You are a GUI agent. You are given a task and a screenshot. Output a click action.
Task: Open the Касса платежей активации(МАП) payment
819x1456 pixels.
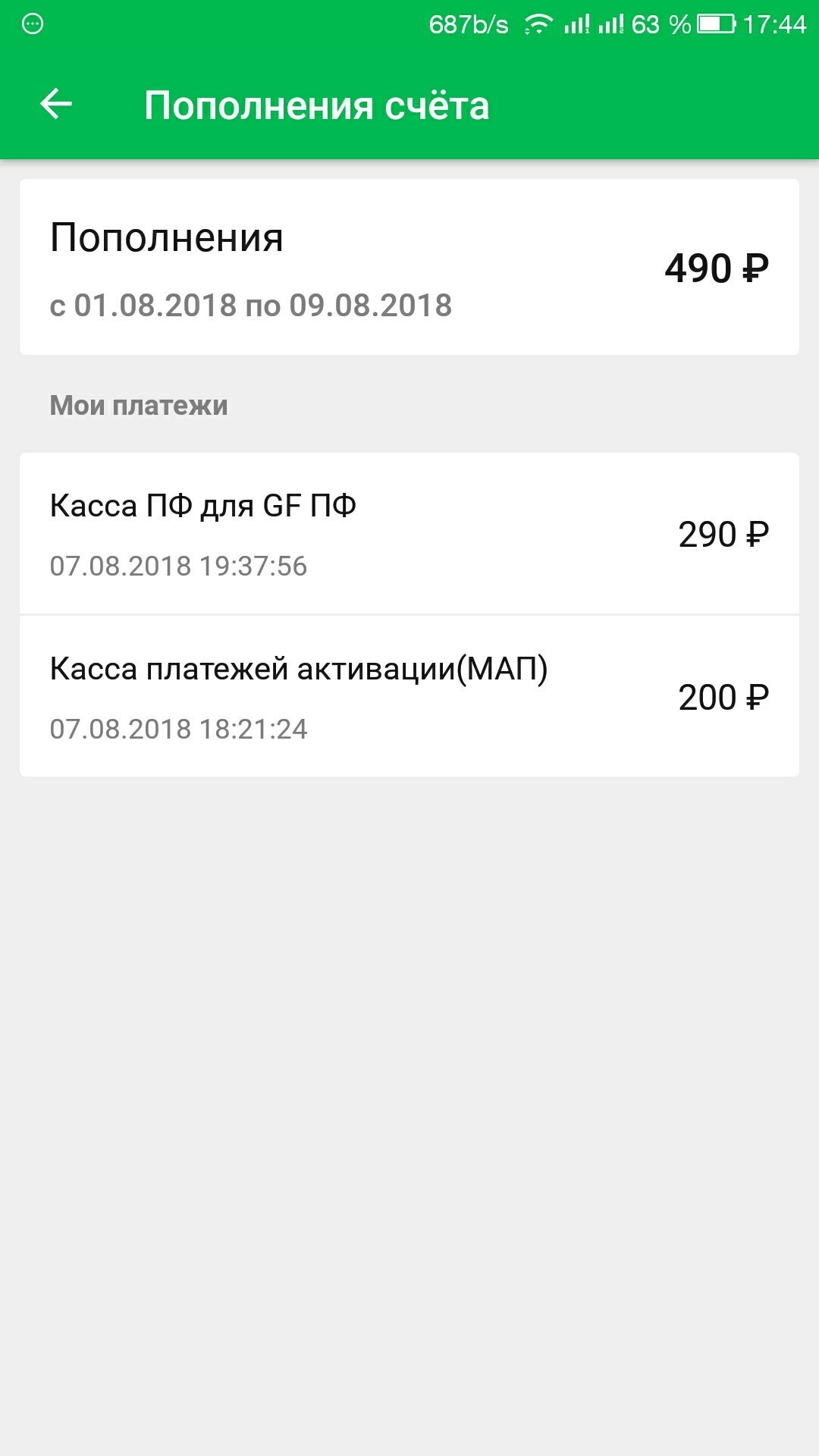409,696
